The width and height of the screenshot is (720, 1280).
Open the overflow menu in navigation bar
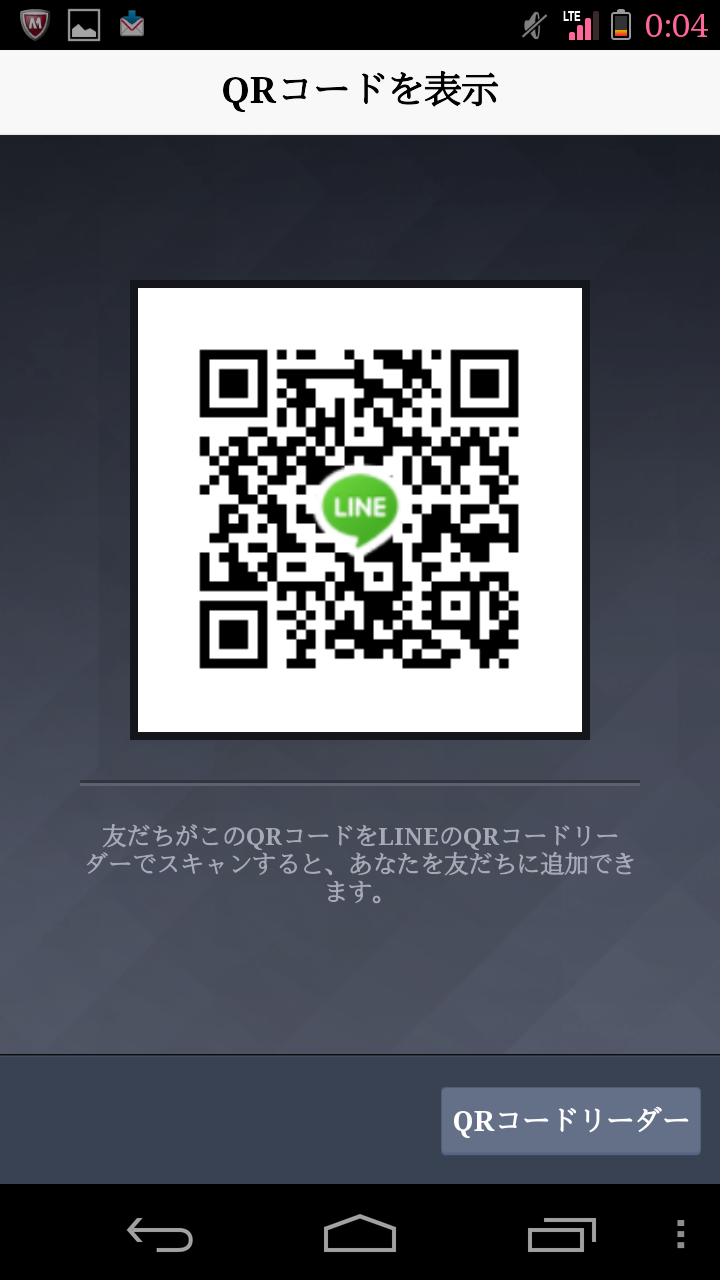point(680,1234)
